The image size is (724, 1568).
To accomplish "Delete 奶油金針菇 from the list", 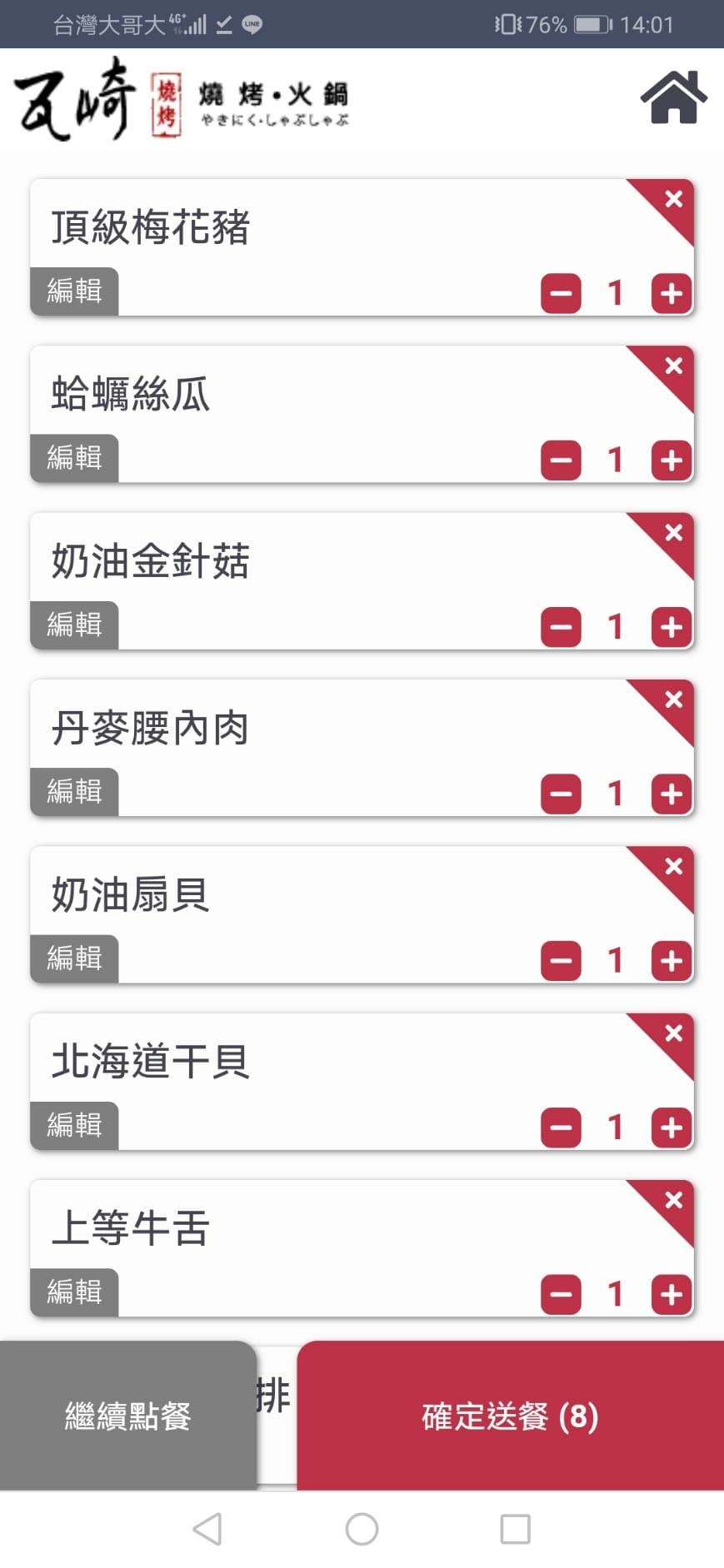I will tap(674, 533).
